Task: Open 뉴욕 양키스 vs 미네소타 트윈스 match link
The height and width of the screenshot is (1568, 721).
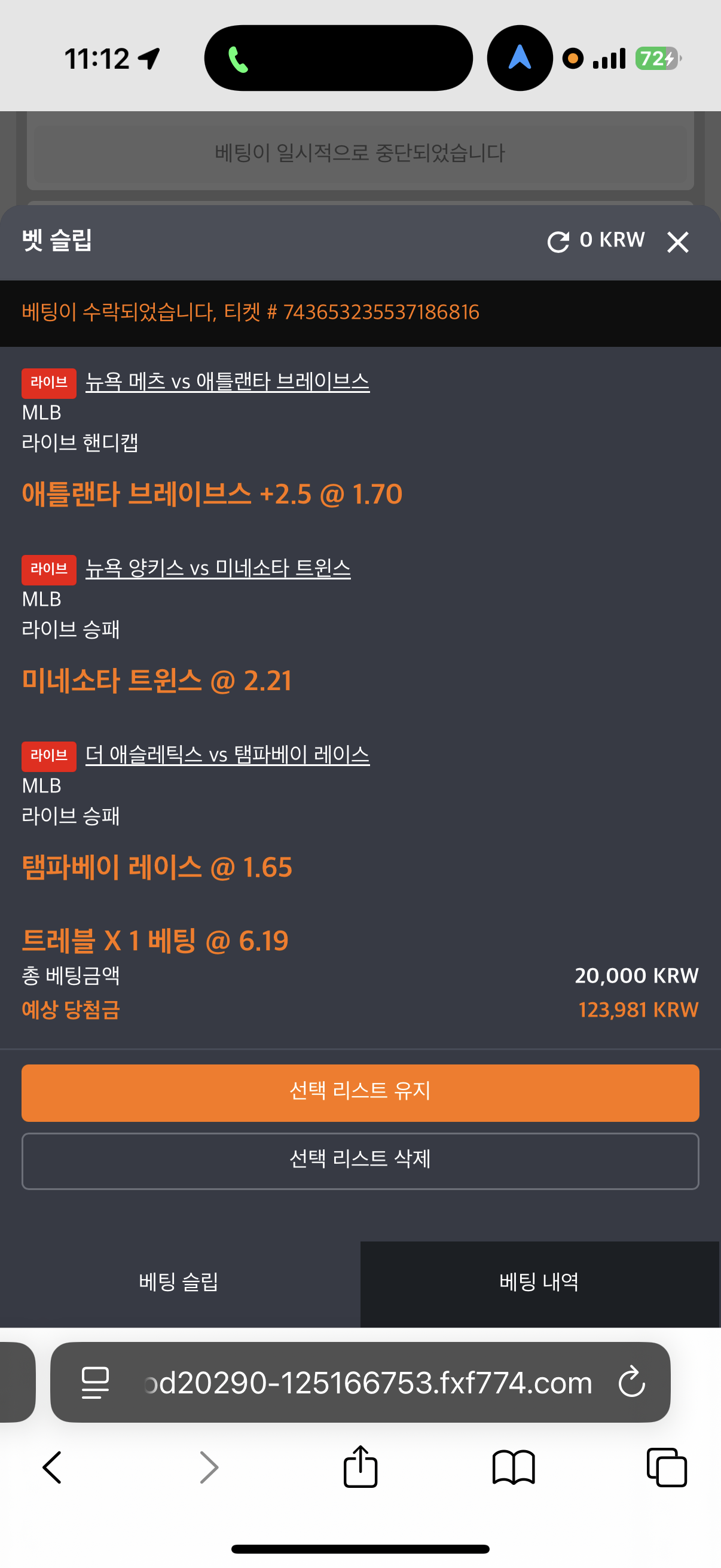Action: pos(218,569)
